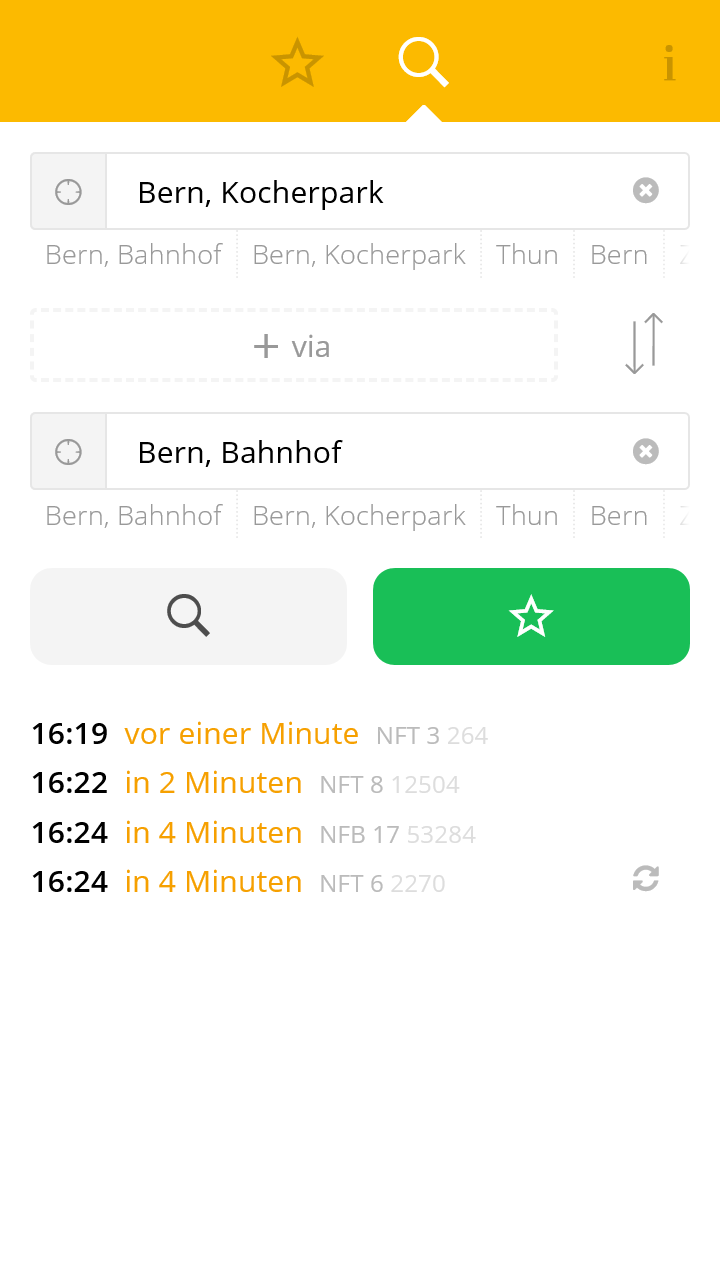Open the info tab
This screenshot has height=1280, width=720.
tap(669, 64)
